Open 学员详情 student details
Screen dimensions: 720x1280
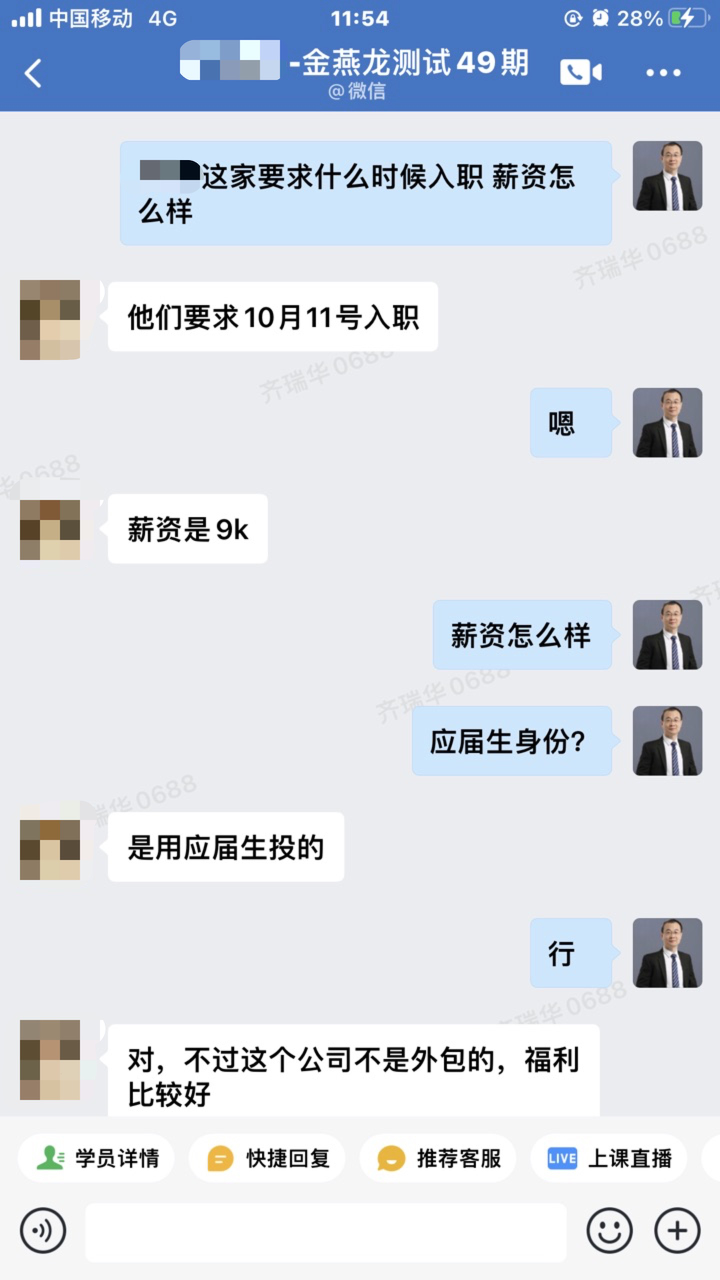(x=97, y=1158)
